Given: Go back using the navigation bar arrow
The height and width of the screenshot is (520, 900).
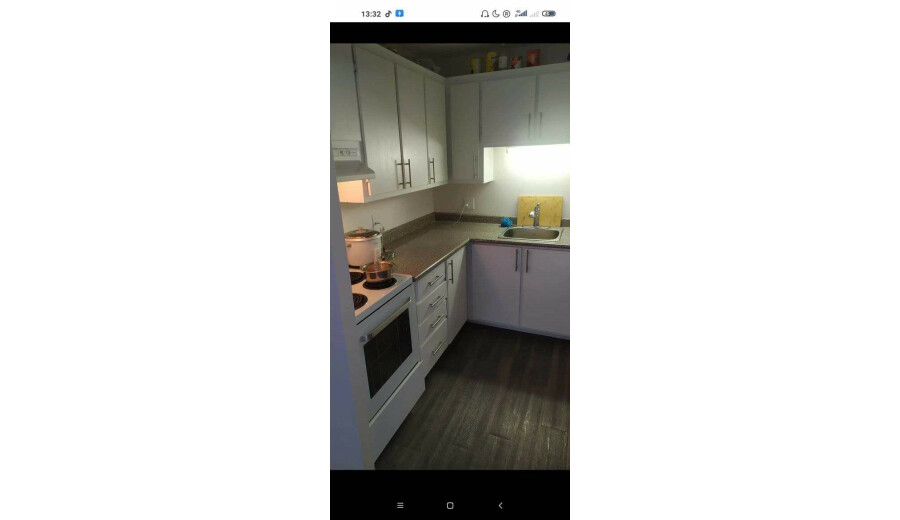Looking at the screenshot, I should tap(500, 505).
